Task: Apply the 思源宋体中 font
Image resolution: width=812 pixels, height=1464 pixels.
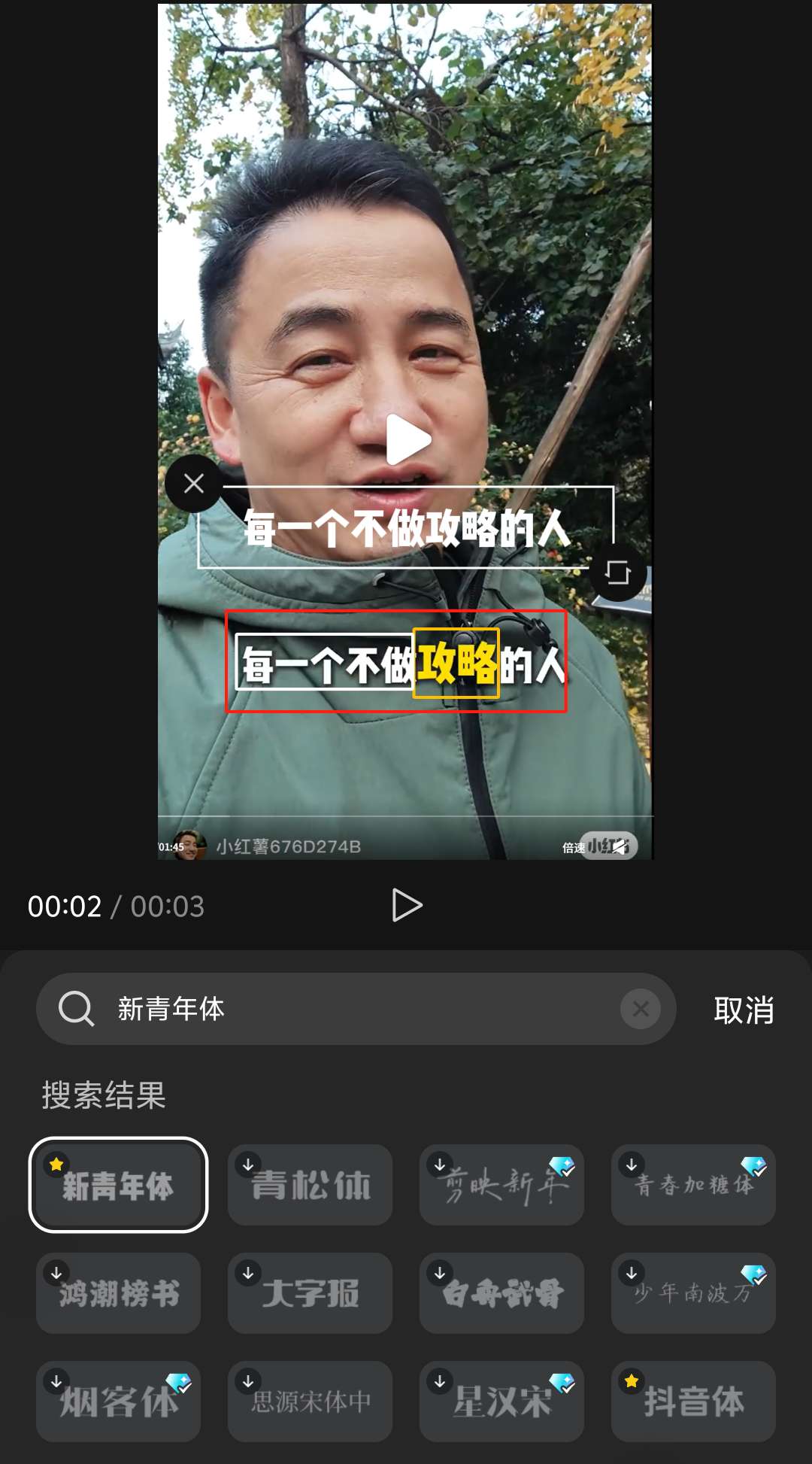Action: coord(310,1402)
